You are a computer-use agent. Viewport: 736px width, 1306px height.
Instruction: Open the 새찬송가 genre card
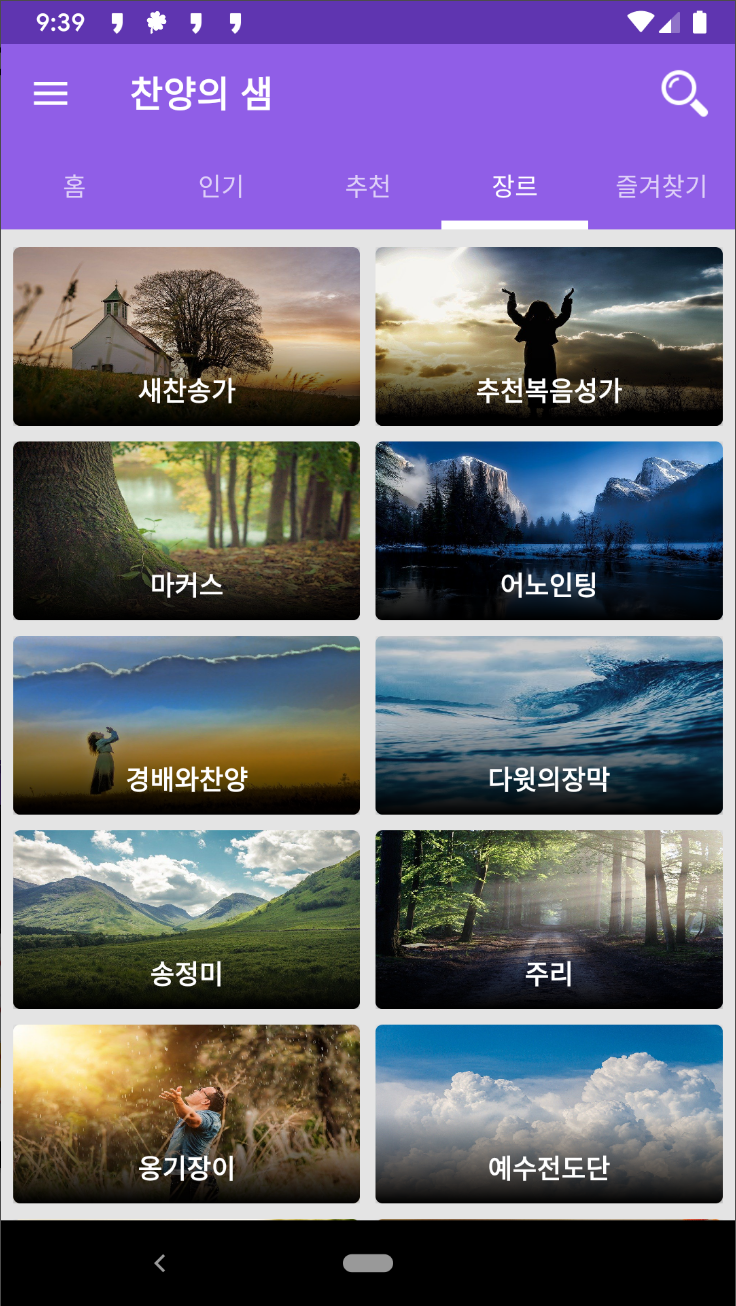click(x=186, y=336)
